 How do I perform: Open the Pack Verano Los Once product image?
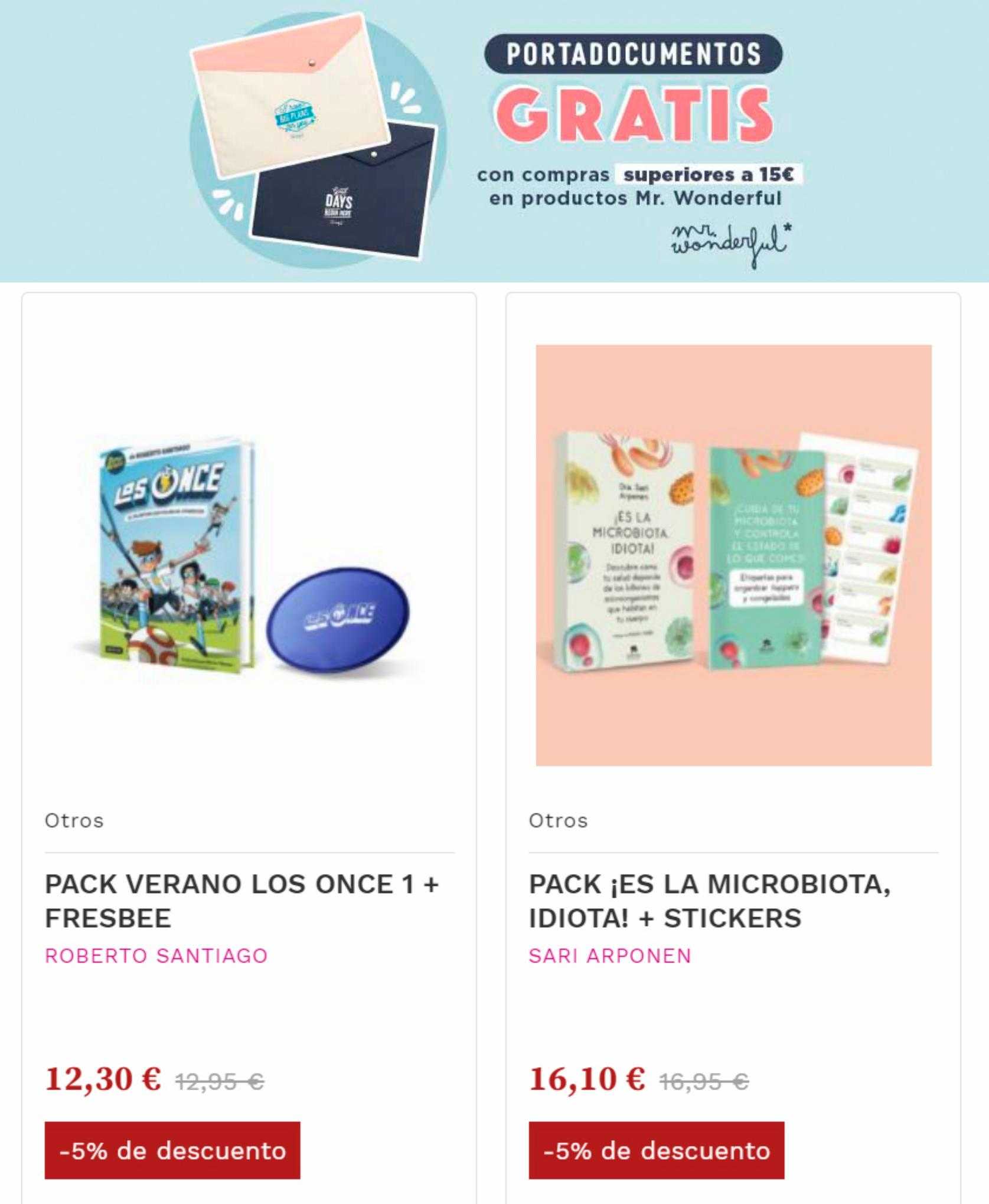[249, 555]
